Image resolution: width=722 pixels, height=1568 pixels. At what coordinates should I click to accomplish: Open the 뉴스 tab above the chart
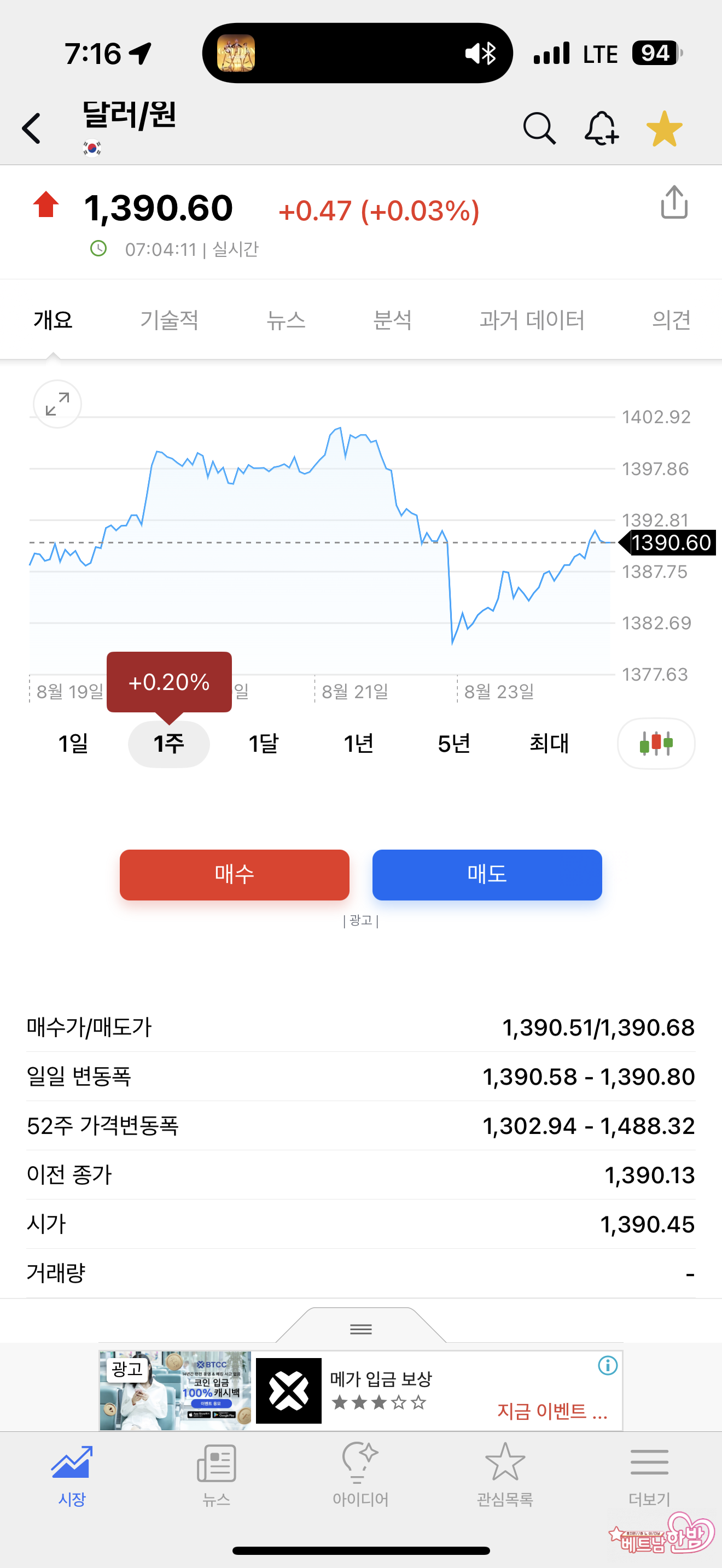click(x=286, y=320)
